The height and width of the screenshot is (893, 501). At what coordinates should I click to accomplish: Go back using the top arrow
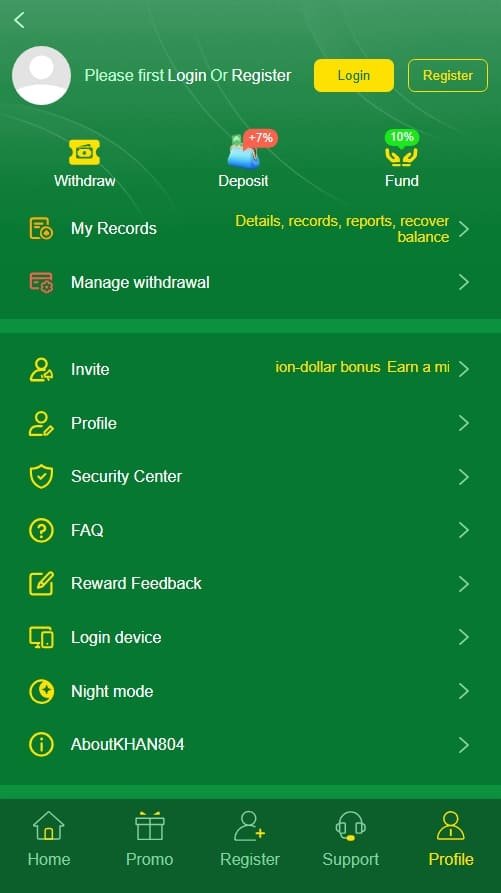19,21
